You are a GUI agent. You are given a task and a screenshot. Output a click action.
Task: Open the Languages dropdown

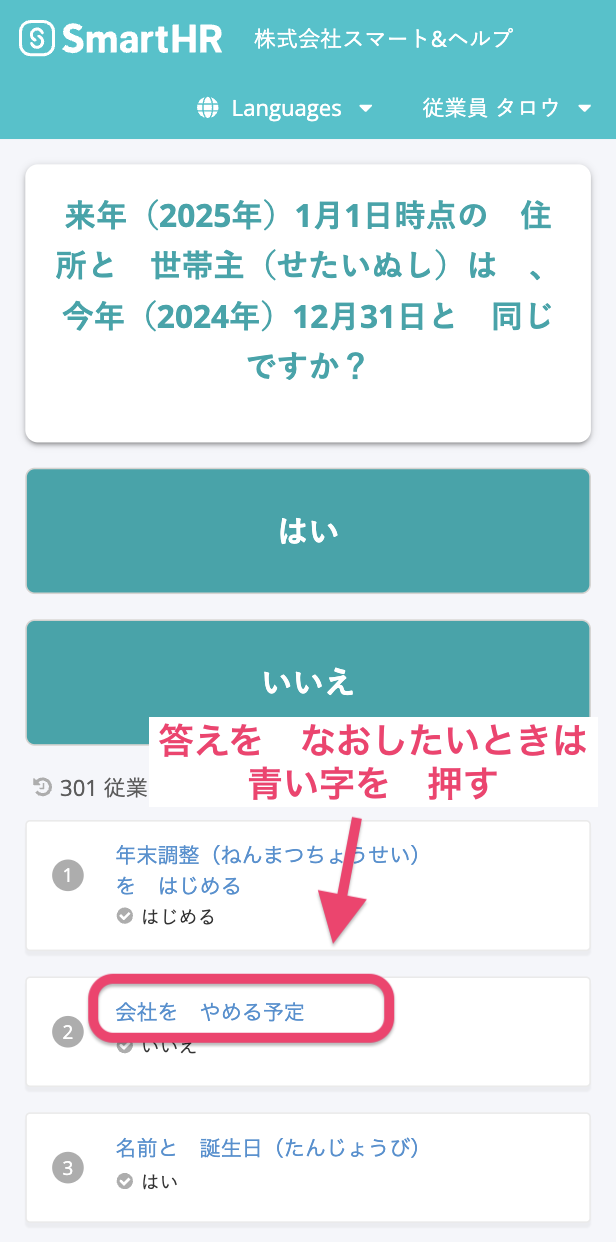click(x=285, y=108)
